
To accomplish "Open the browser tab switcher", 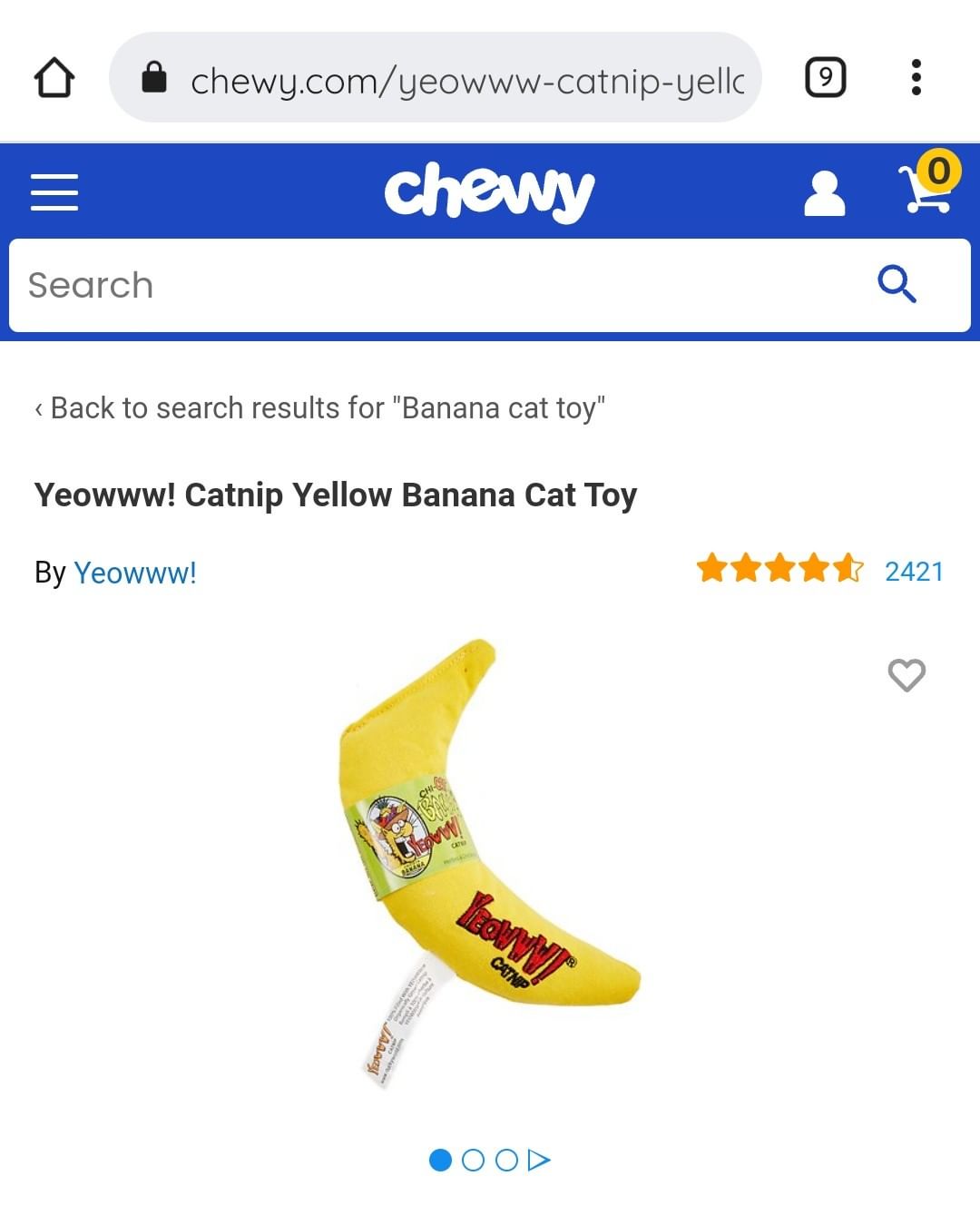I will [x=825, y=78].
